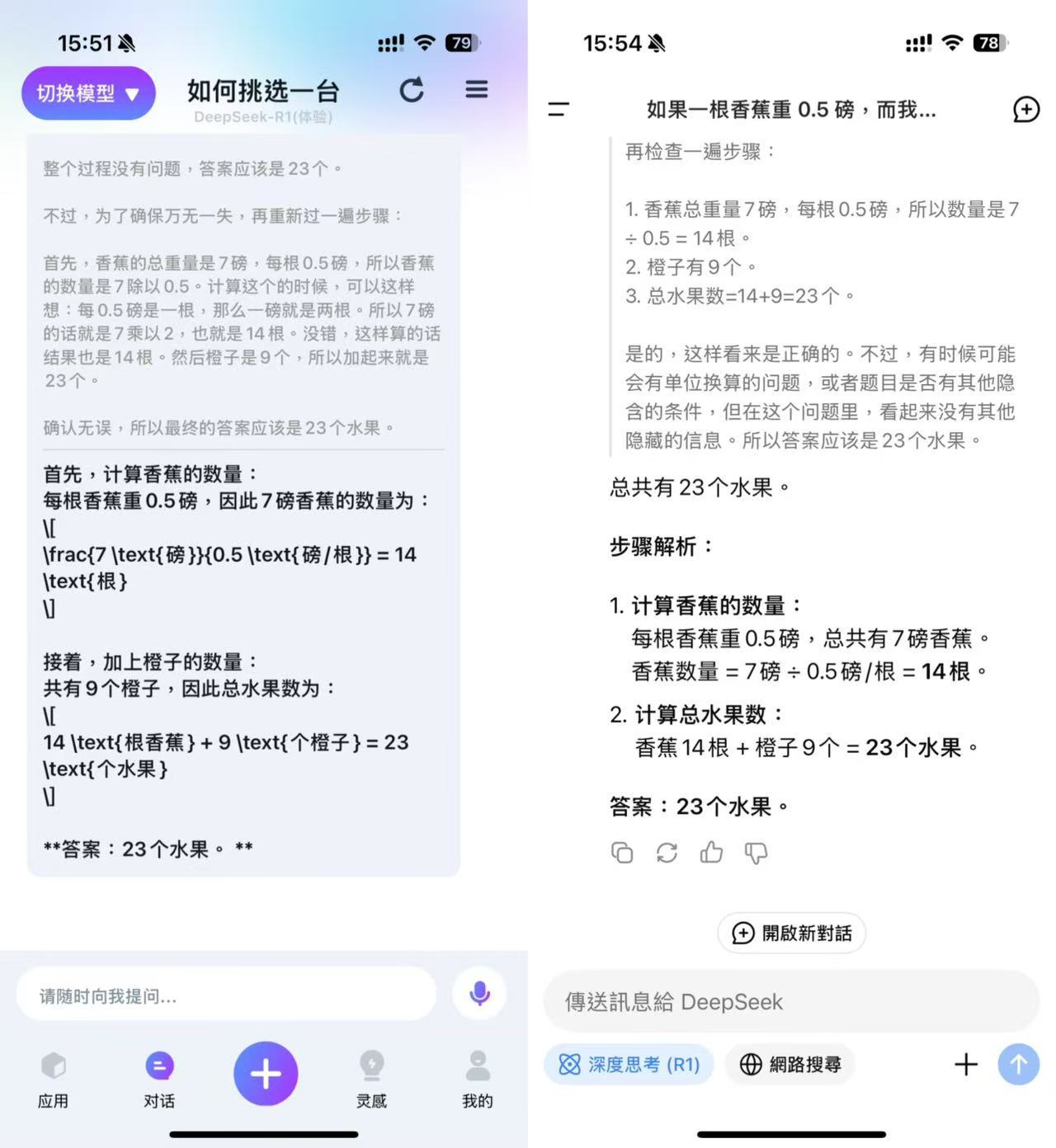The image size is (1056, 1148).
Task: Dislike the answer with thumbs down
Action: pos(756,853)
